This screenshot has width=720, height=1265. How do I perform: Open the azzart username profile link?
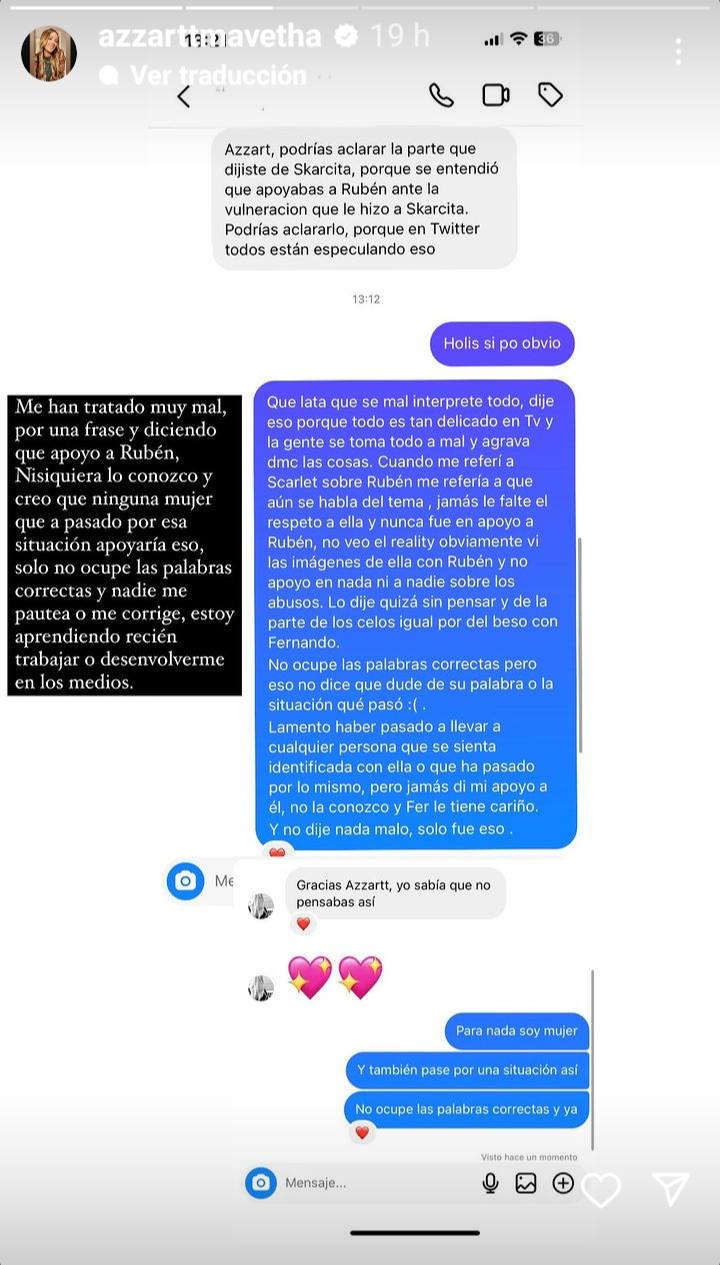(210, 37)
